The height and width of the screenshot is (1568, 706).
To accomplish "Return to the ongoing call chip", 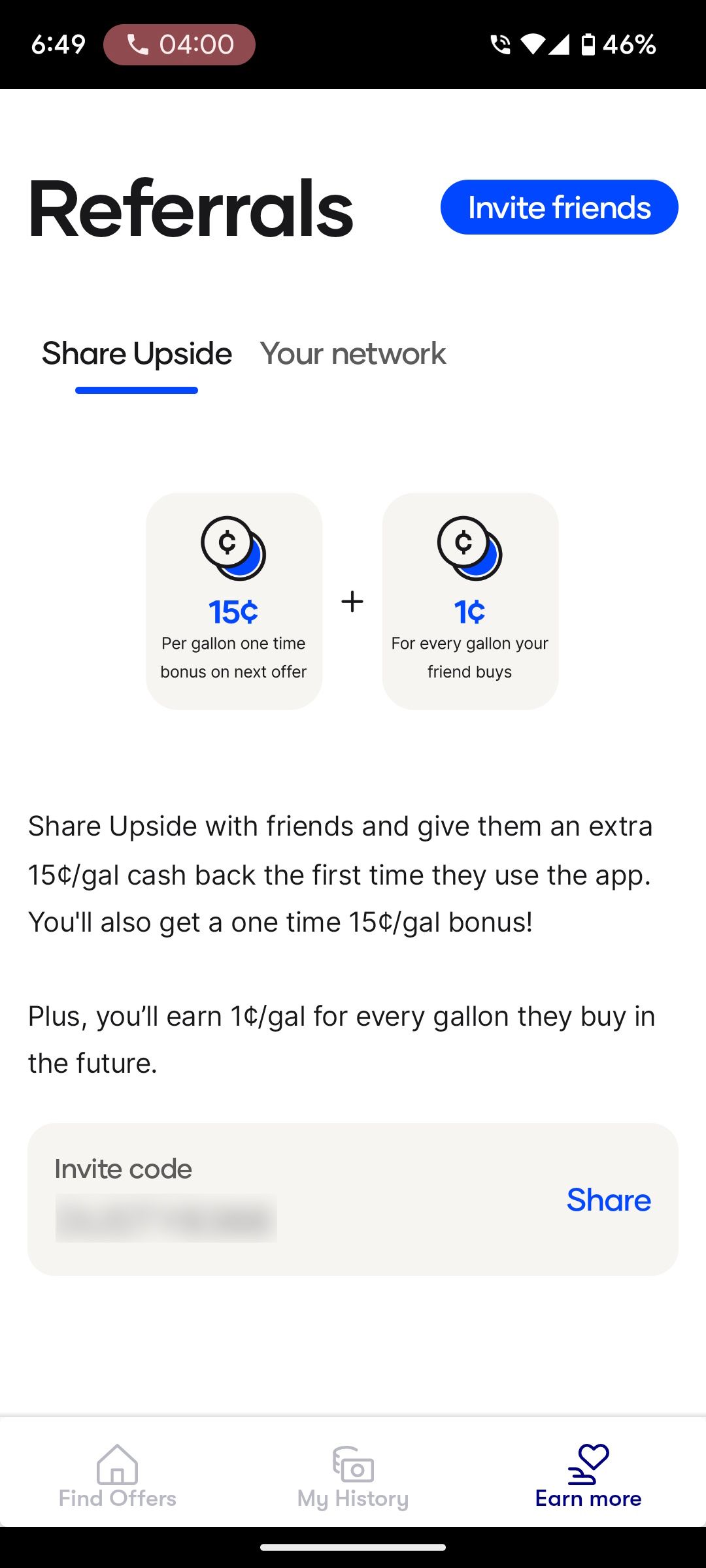I will pos(179,44).
